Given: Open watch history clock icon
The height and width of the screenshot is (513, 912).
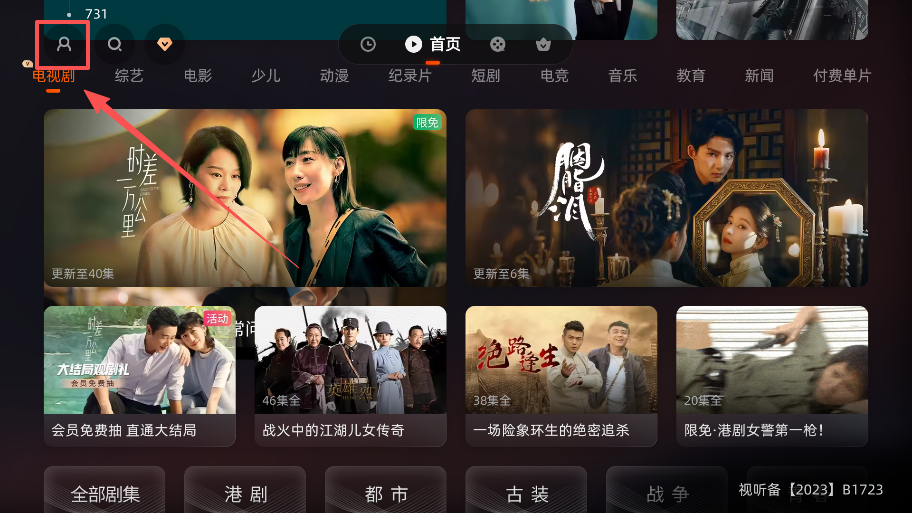Looking at the screenshot, I should point(368,44).
